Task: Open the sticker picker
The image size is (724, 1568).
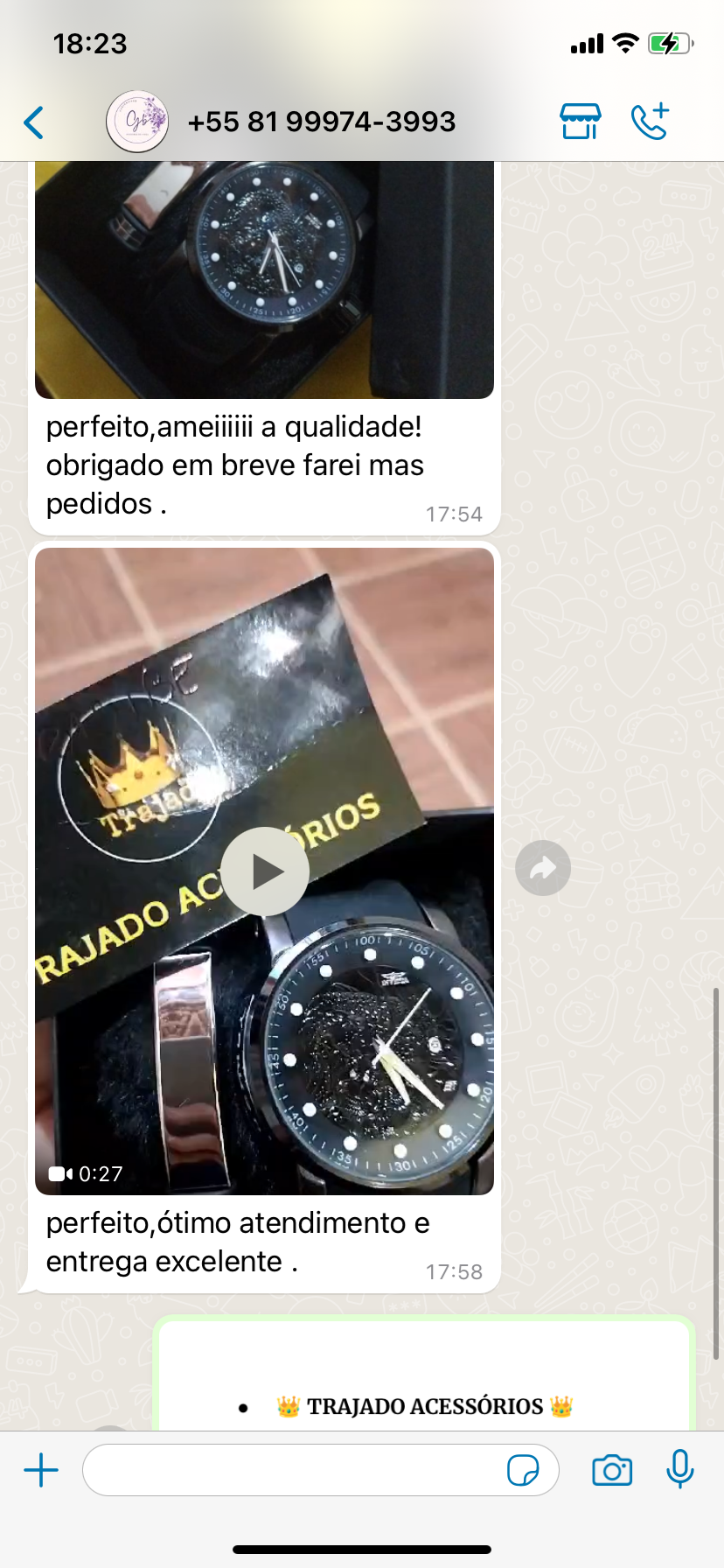Action: click(x=523, y=1470)
